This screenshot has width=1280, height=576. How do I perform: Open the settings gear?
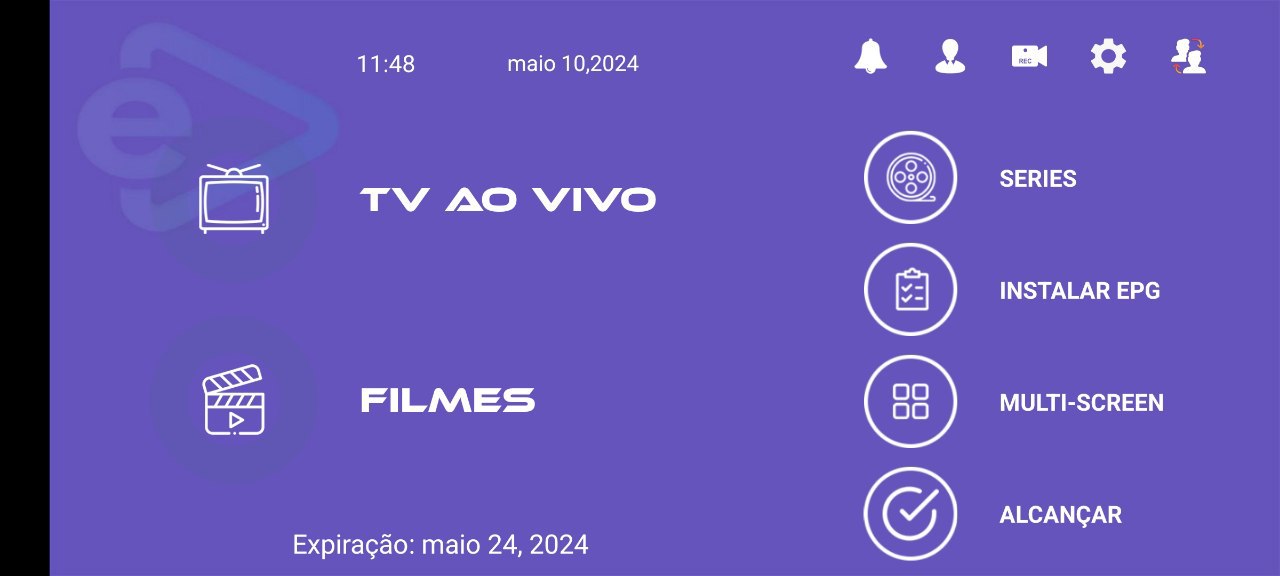tap(1108, 56)
